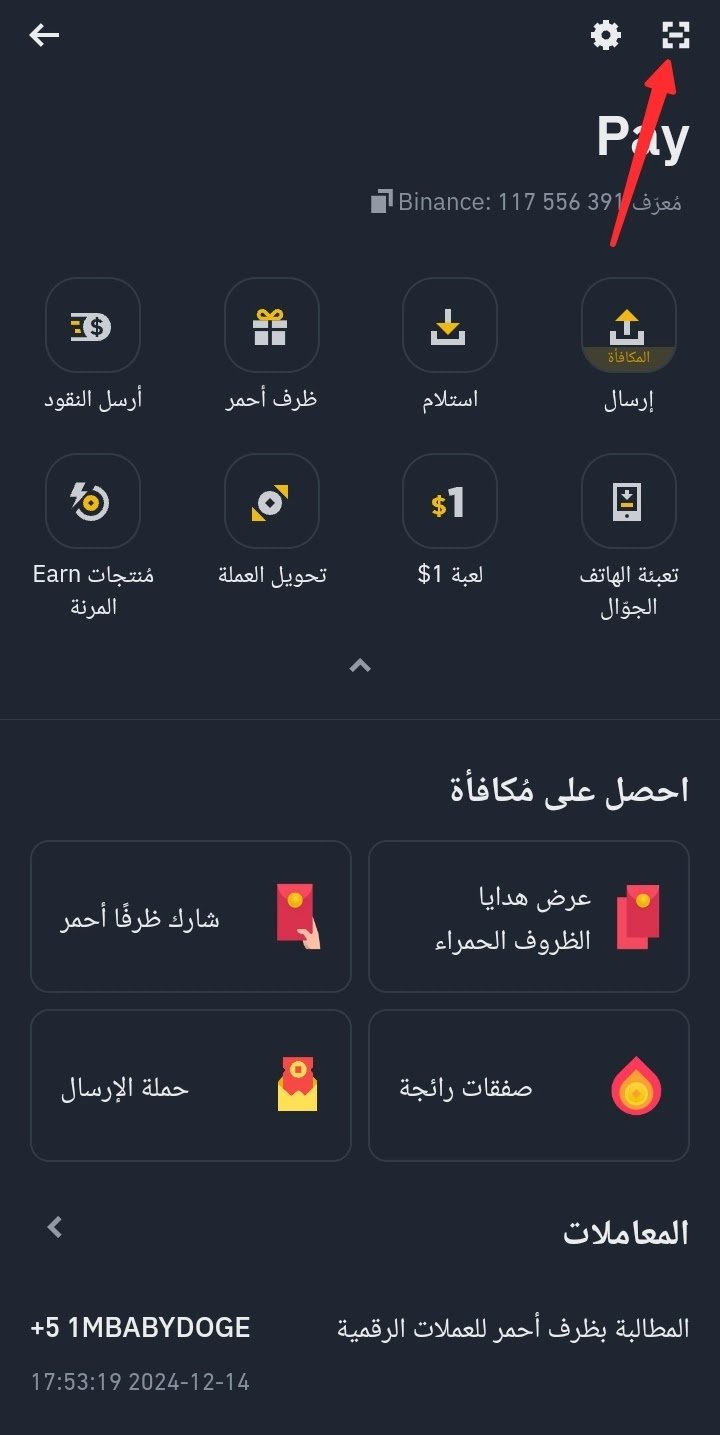This screenshot has width=720, height=1435.
Task: Open the QR code scanner
Action: pyautogui.click(x=676, y=36)
